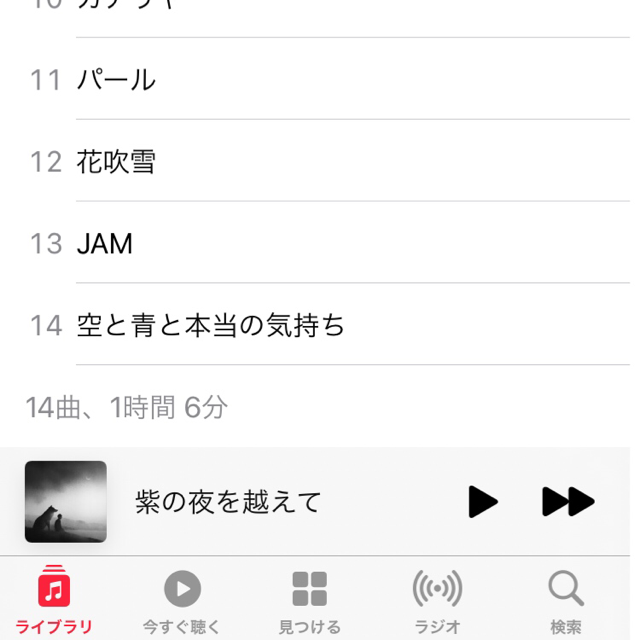The height and width of the screenshot is (640, 640).
Task: Skip to the next track
Action: (568, 502)
